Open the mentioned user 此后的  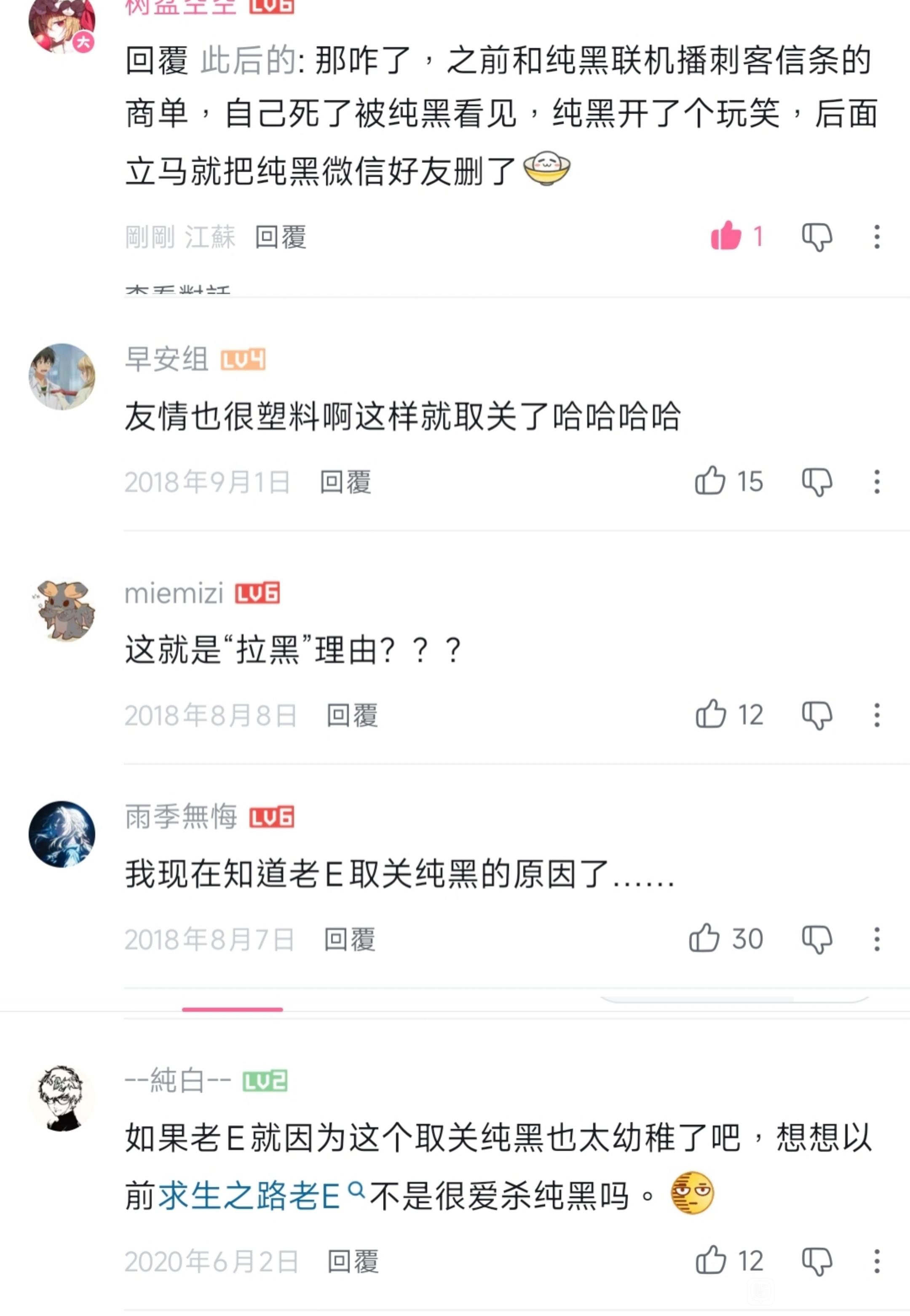tap(247, 60)
